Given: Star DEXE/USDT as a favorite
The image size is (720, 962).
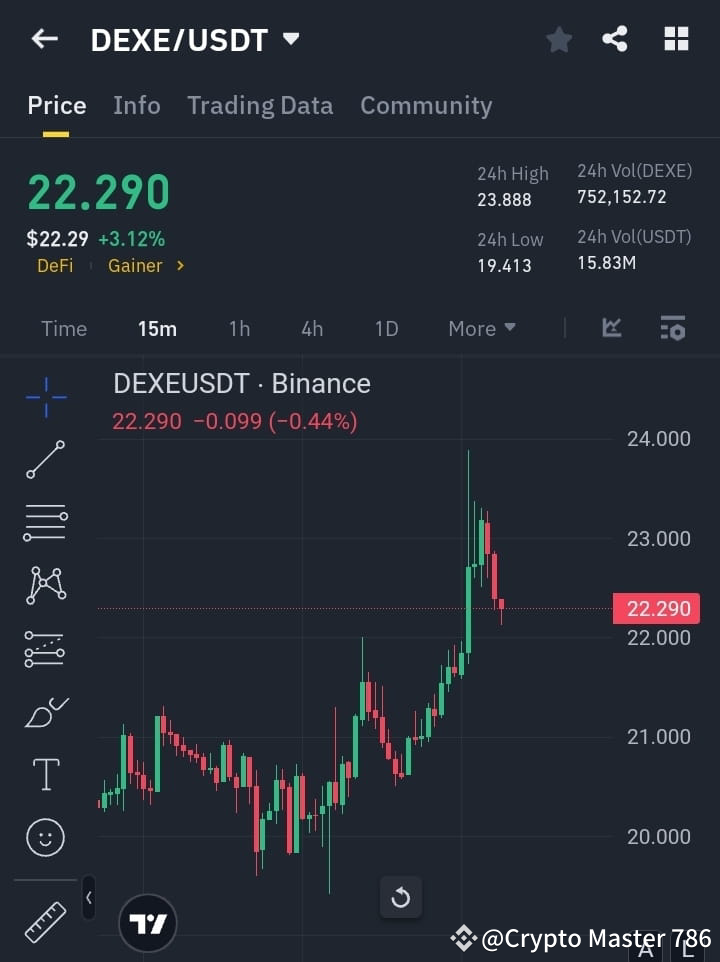Looking at the screenshot, I should pos(558,40).
